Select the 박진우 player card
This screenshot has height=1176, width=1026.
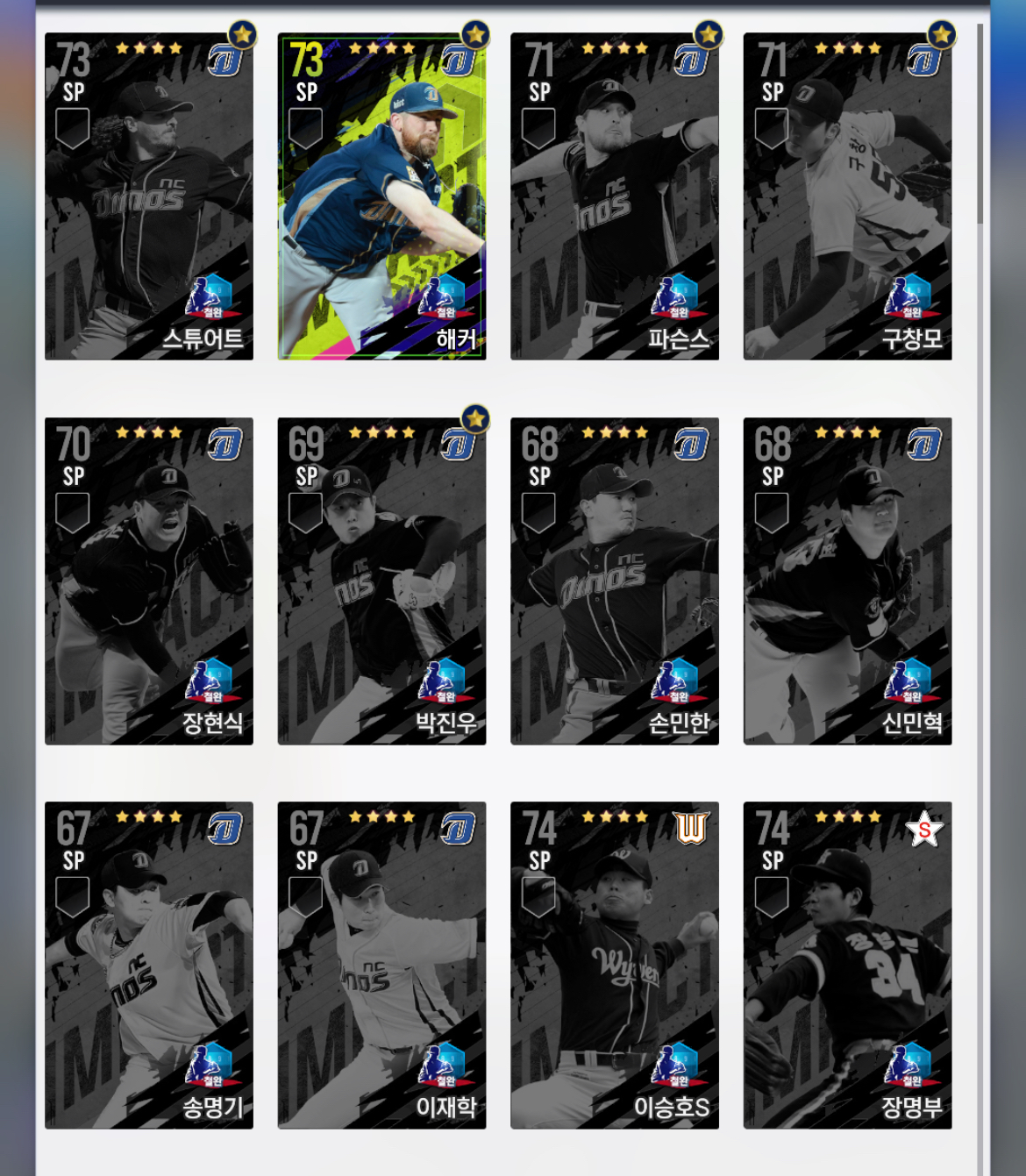click(381, 581)
